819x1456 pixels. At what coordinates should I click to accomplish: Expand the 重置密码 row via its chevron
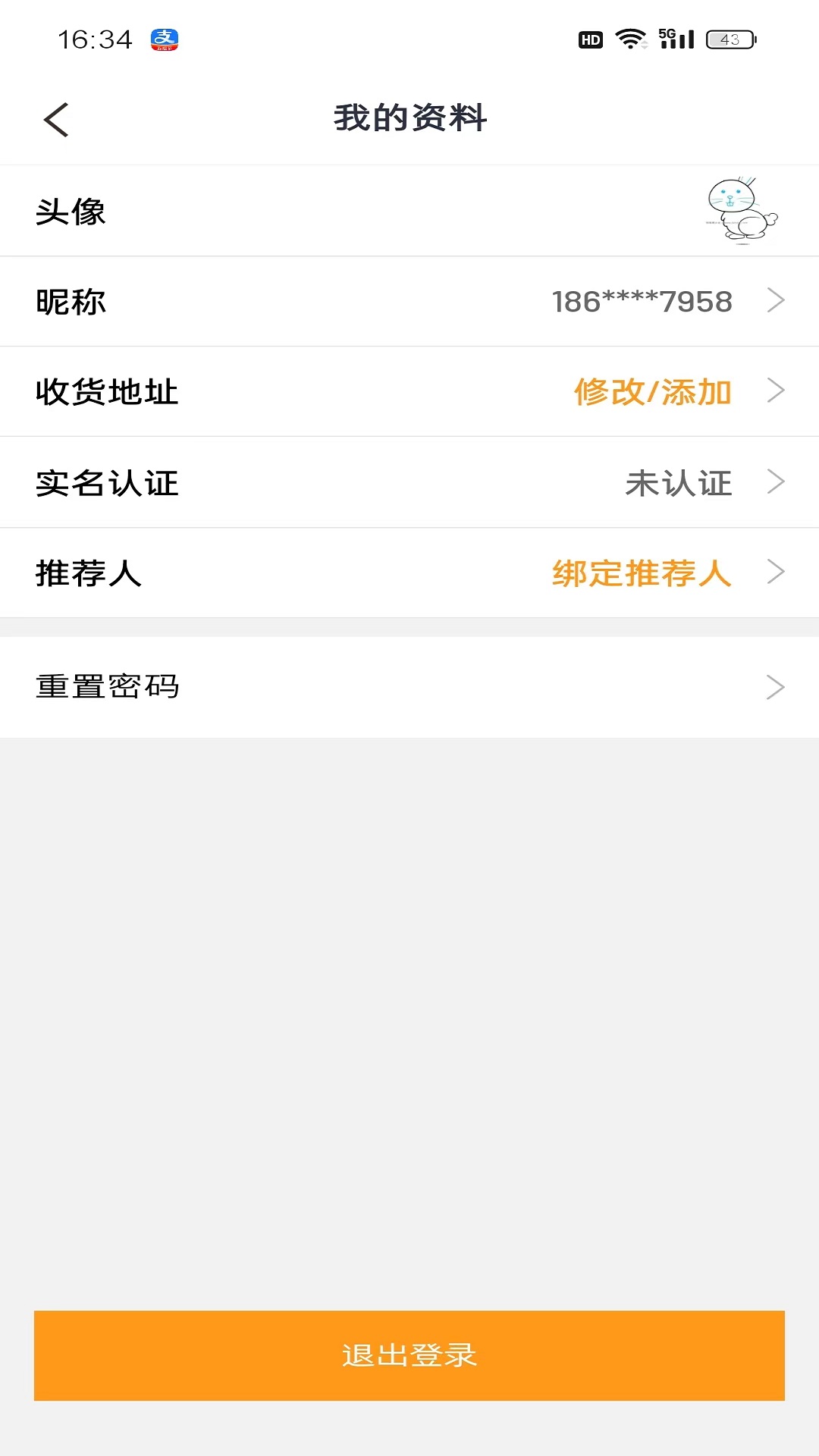(x=777, y=686)
